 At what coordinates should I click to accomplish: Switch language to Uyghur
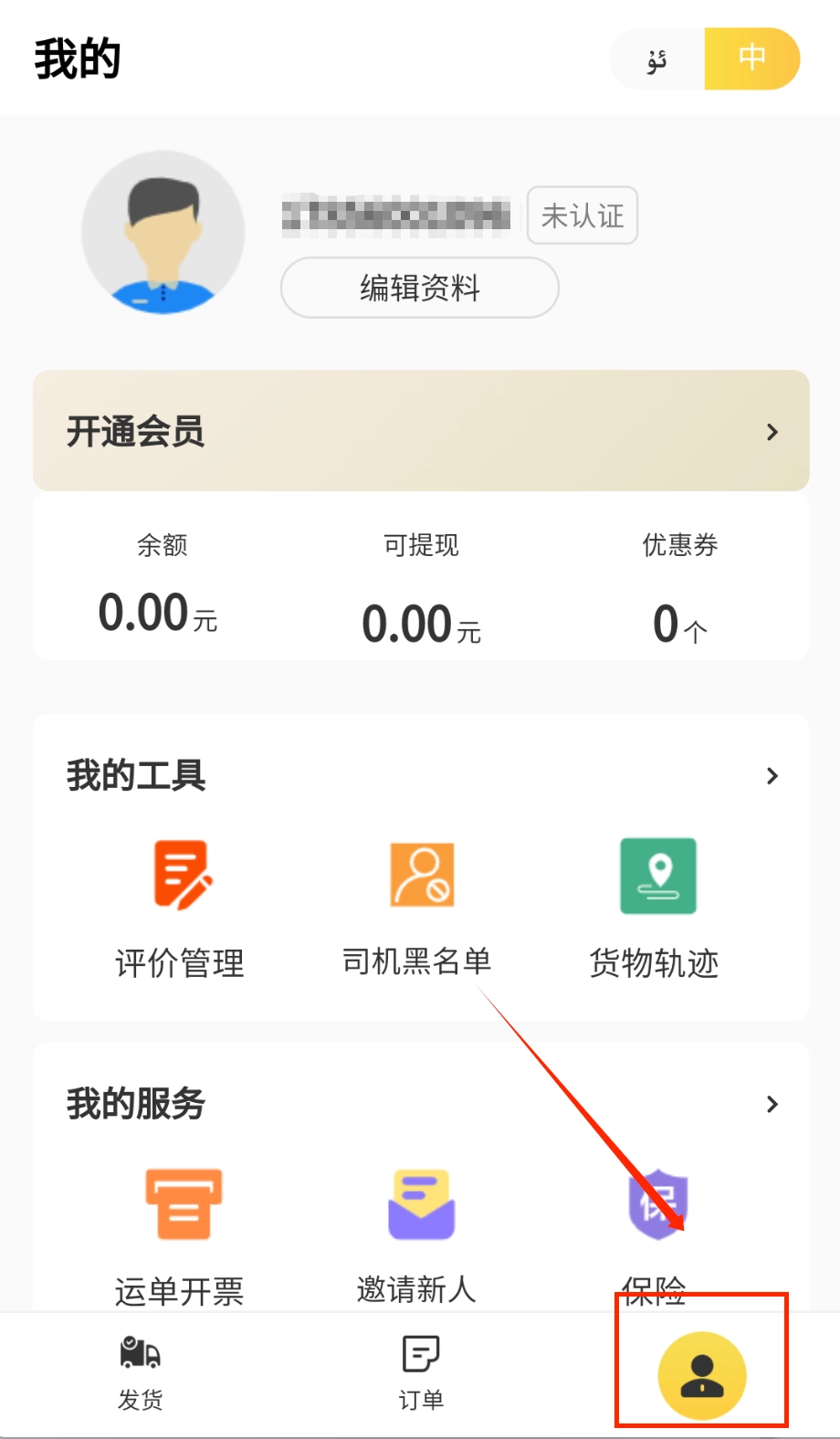657,59
